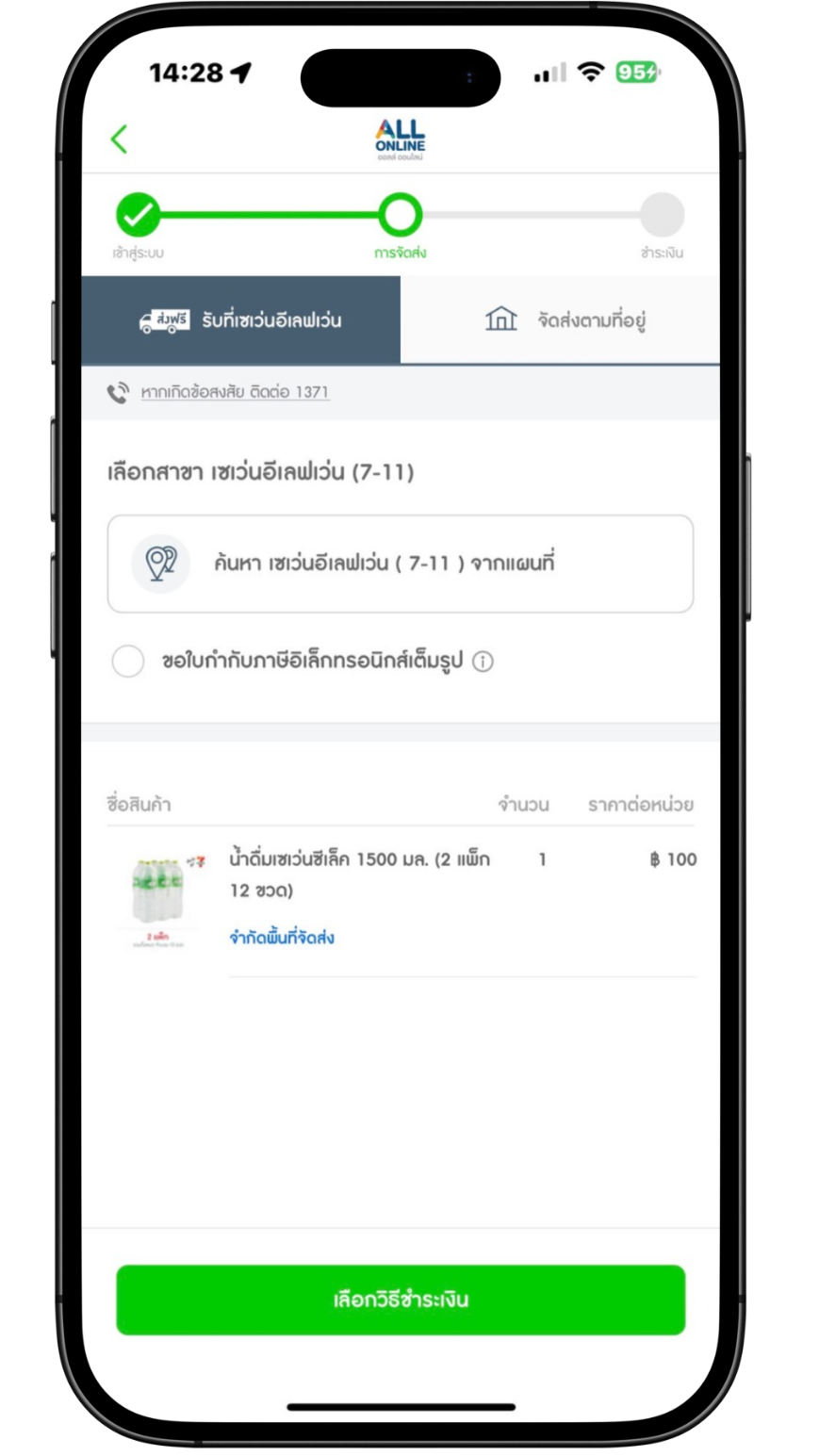Tap the เลือกวิธีชำระเงิน button
The image size is (819, 1456).
pyautogui.click(x=401, y=1300)
